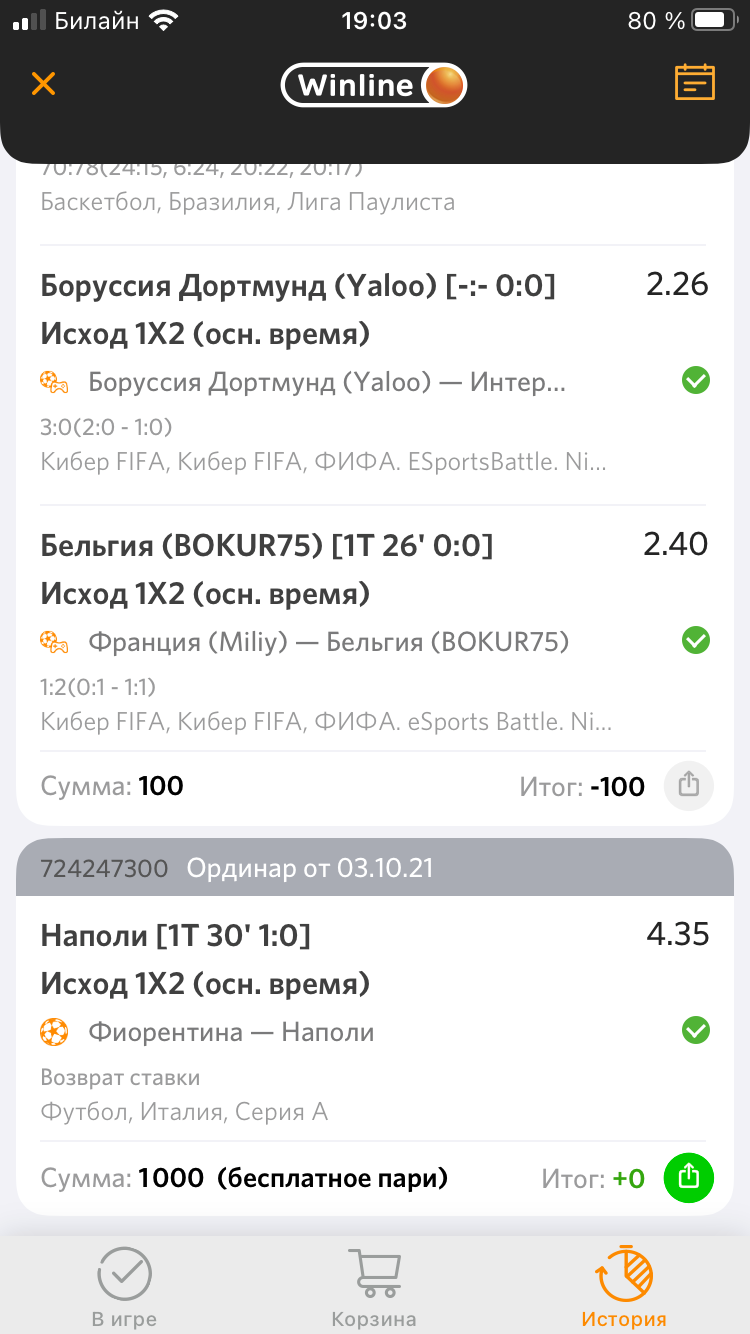750x1334 pixels.
Task: Switch to the В игре tab
Action: pyautogui.click(x=124, y=1290)
